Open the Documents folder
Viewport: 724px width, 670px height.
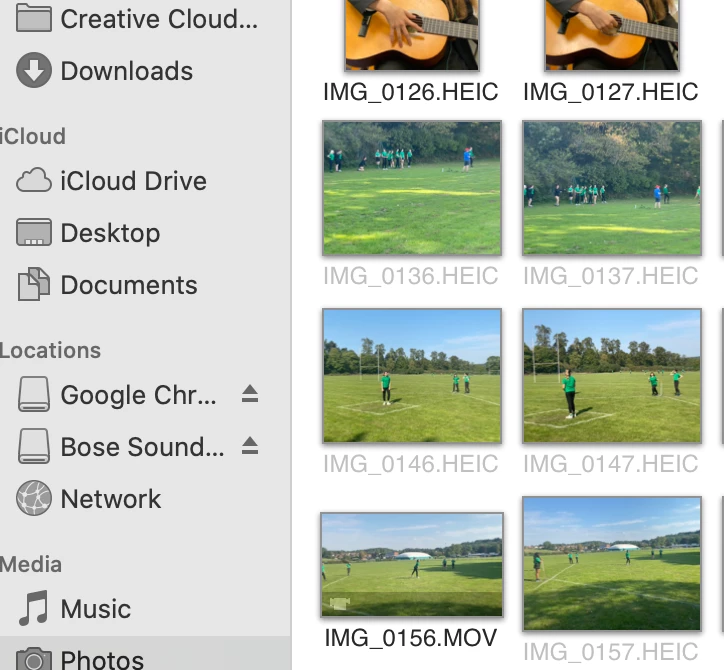point(128,285)
